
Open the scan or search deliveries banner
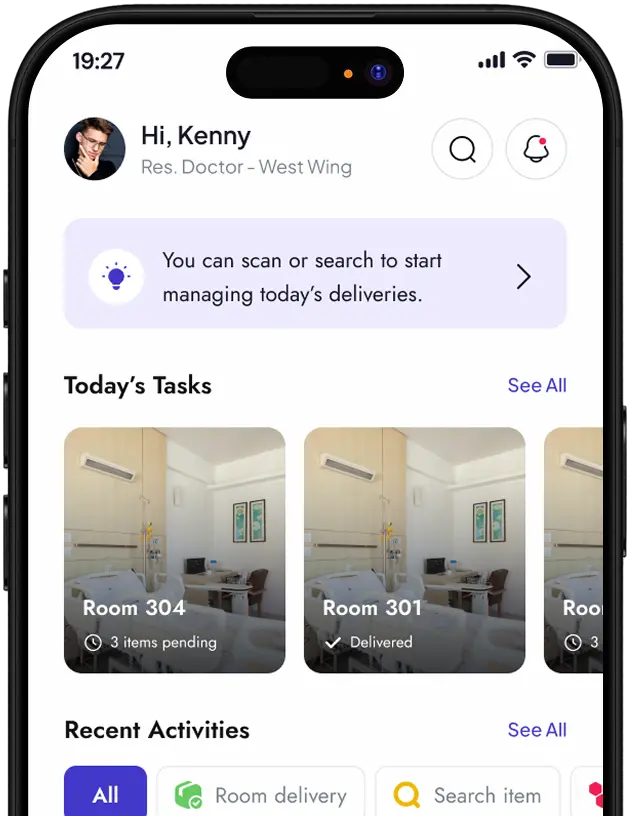(315, 275)
